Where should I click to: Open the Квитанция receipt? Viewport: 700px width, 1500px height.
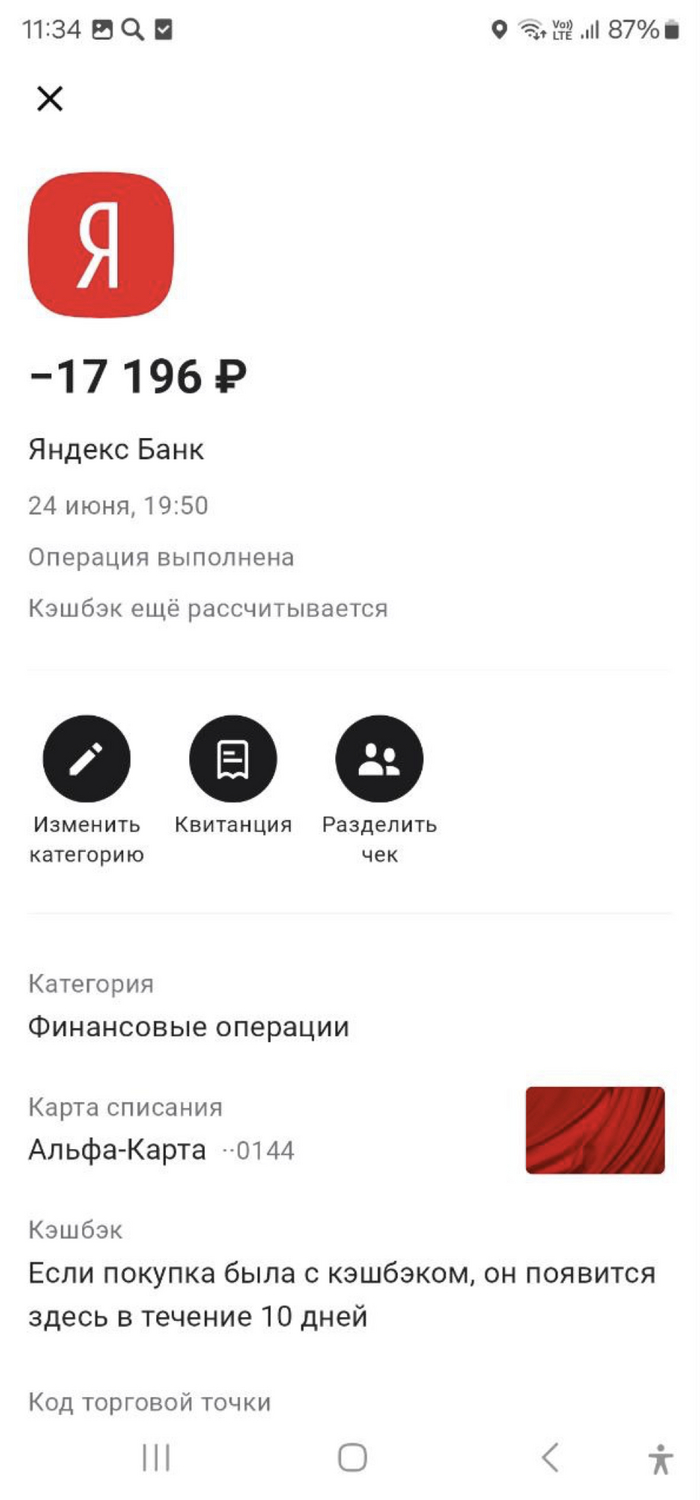[x=233, y=759]
